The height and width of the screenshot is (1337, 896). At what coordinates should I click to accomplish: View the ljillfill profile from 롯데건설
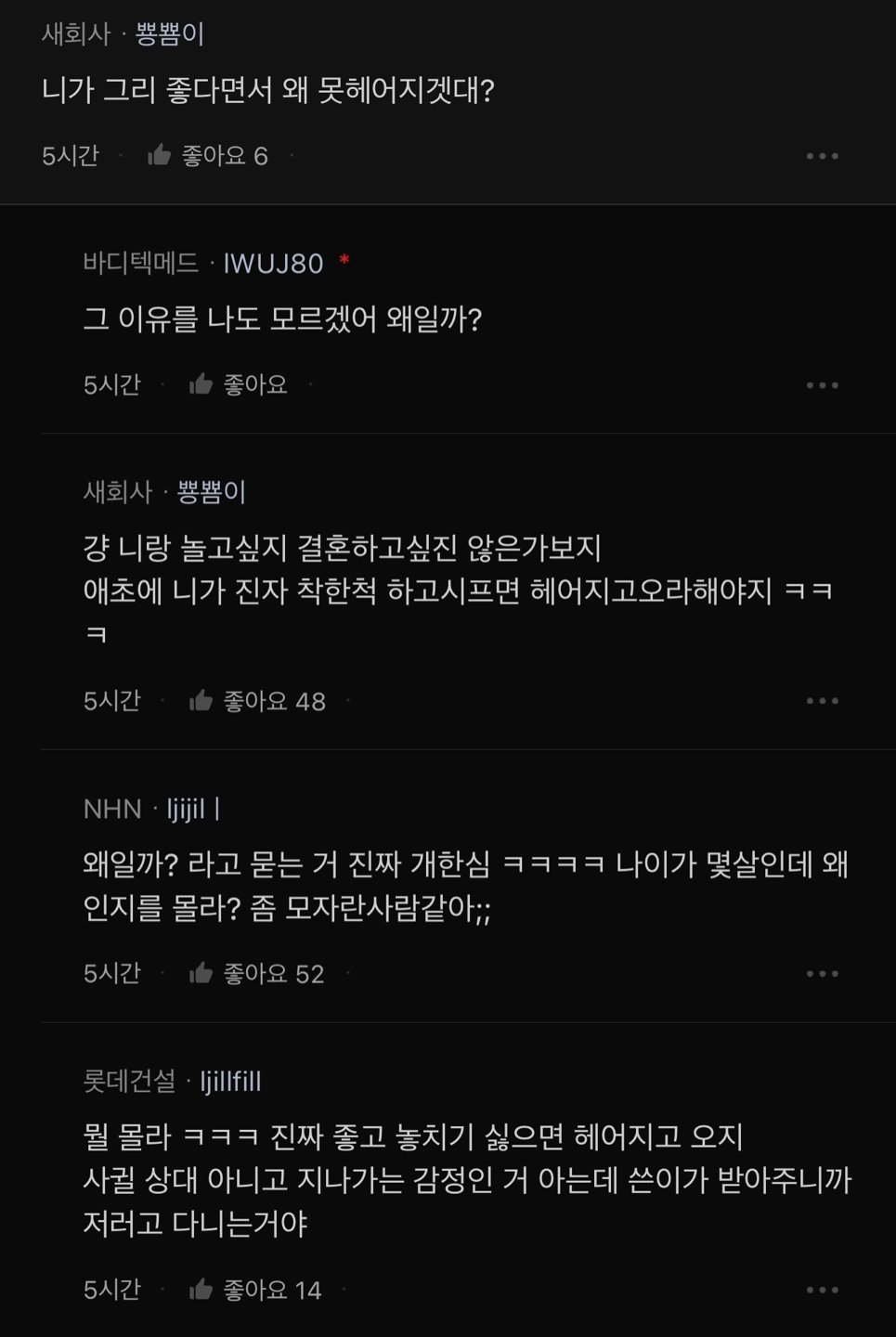pos(230,1081)
